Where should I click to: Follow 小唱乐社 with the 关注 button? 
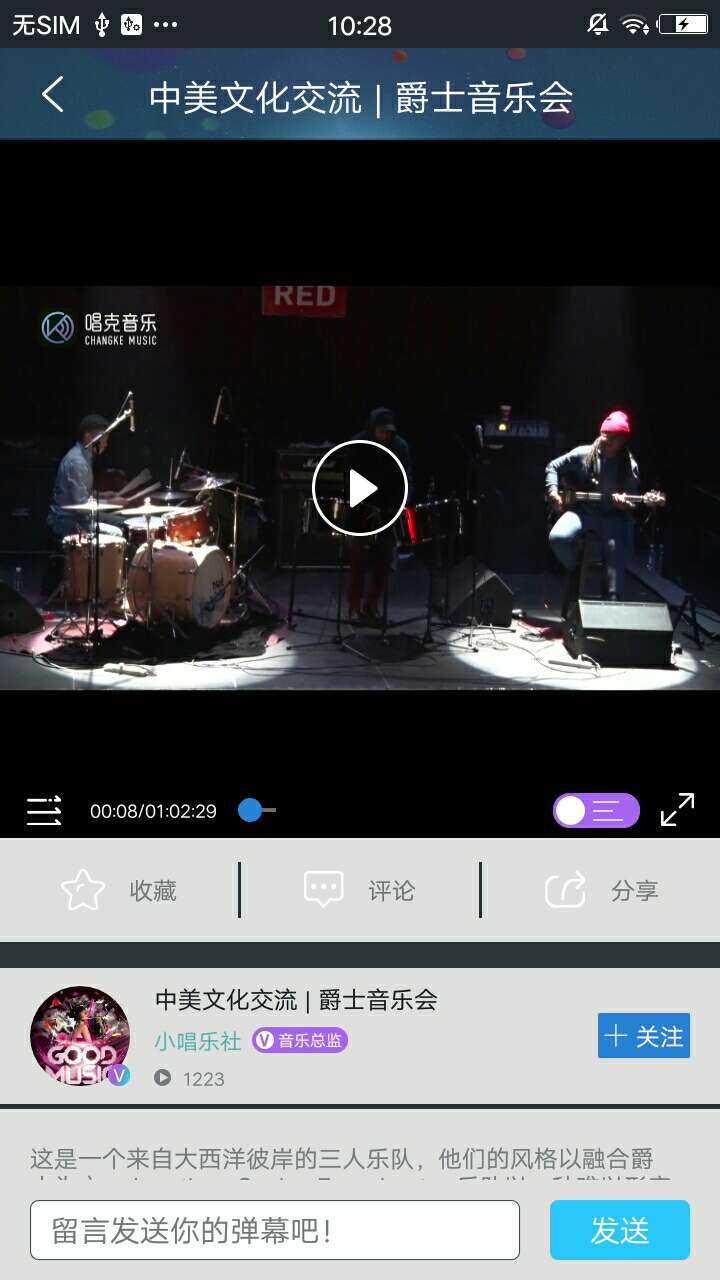tap(644, 1036)
